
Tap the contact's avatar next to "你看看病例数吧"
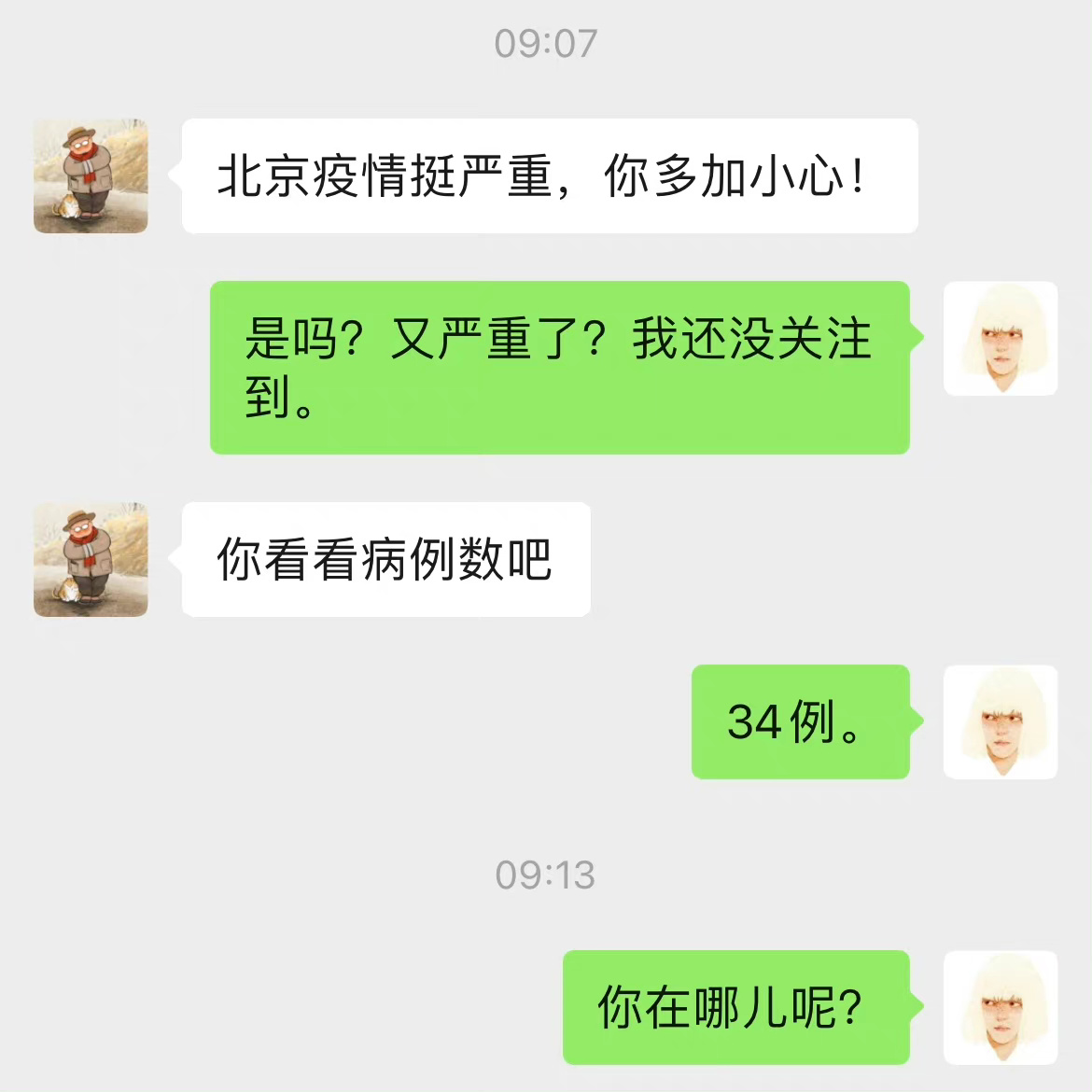tap(91, 559)
